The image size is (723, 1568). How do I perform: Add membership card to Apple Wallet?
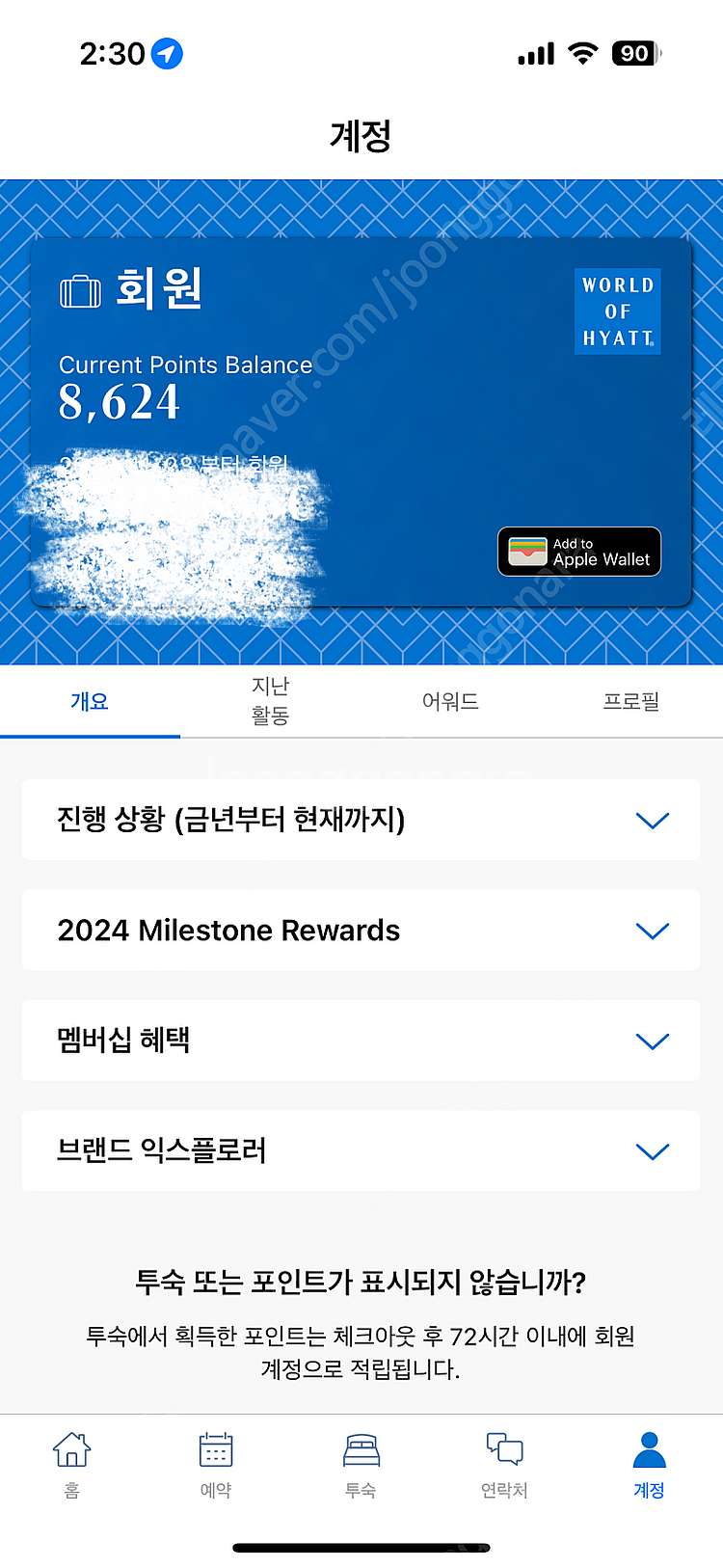click(579, 552)
